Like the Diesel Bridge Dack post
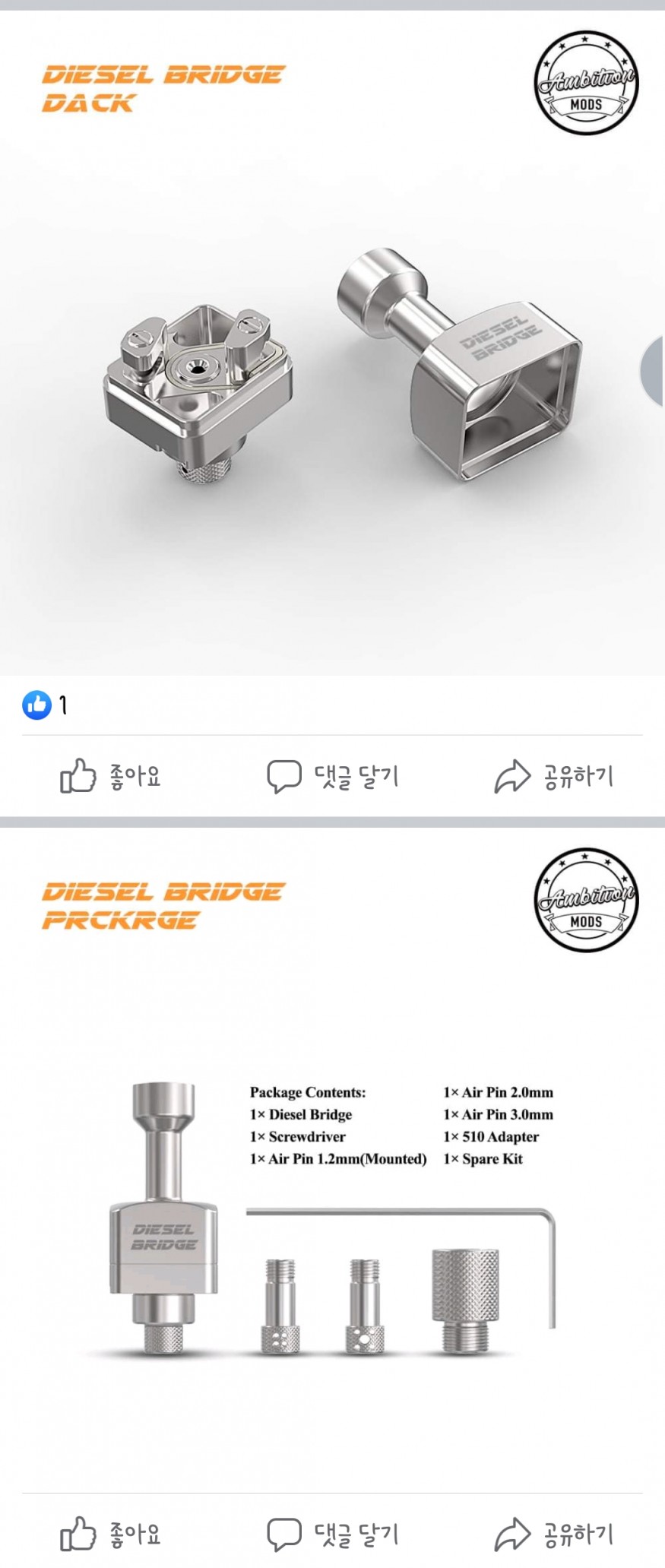Viewport: 665px width, 1568px height. [x=110, y=776]
